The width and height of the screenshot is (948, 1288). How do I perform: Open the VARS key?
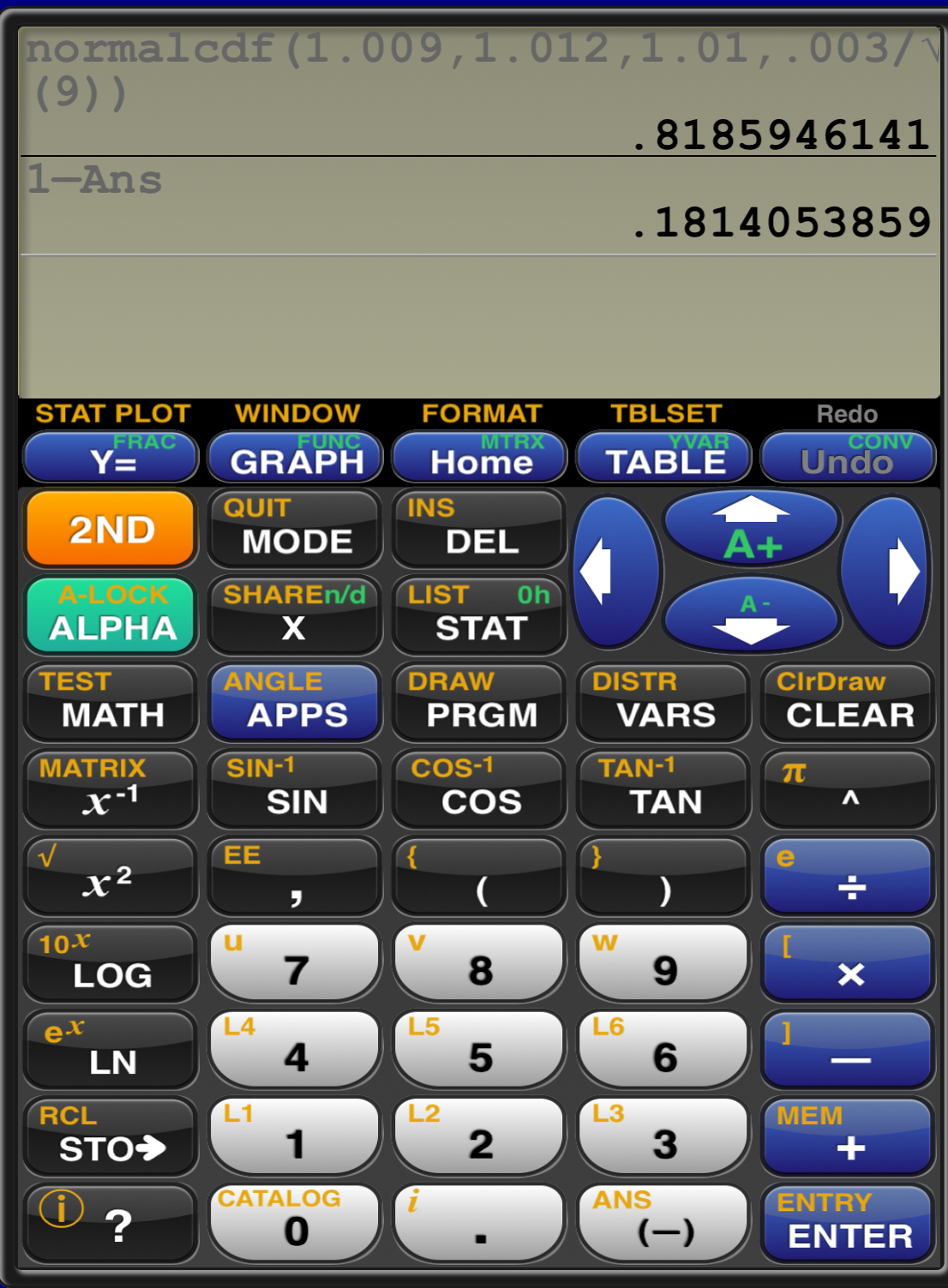tap(665, 703)
